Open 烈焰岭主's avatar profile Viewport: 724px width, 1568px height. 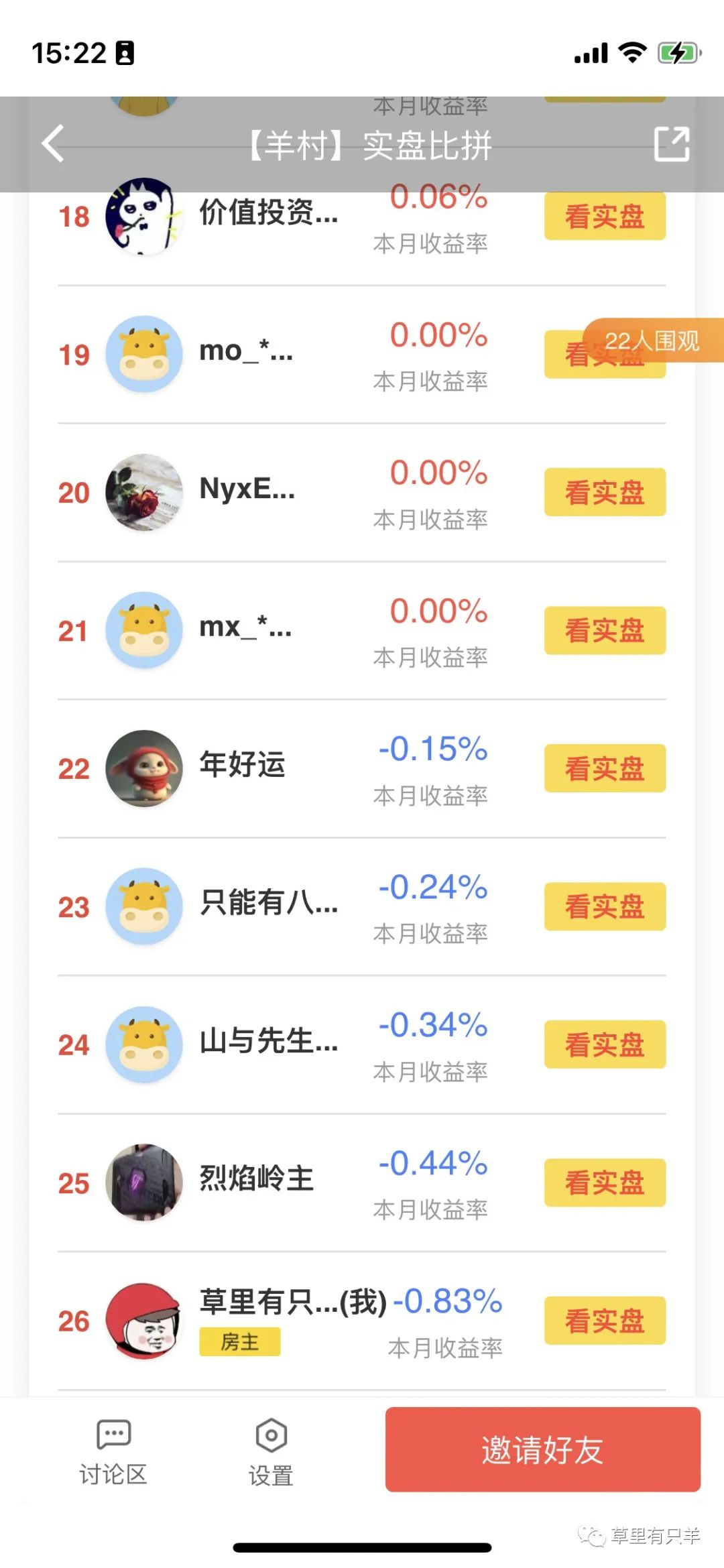144,1183
